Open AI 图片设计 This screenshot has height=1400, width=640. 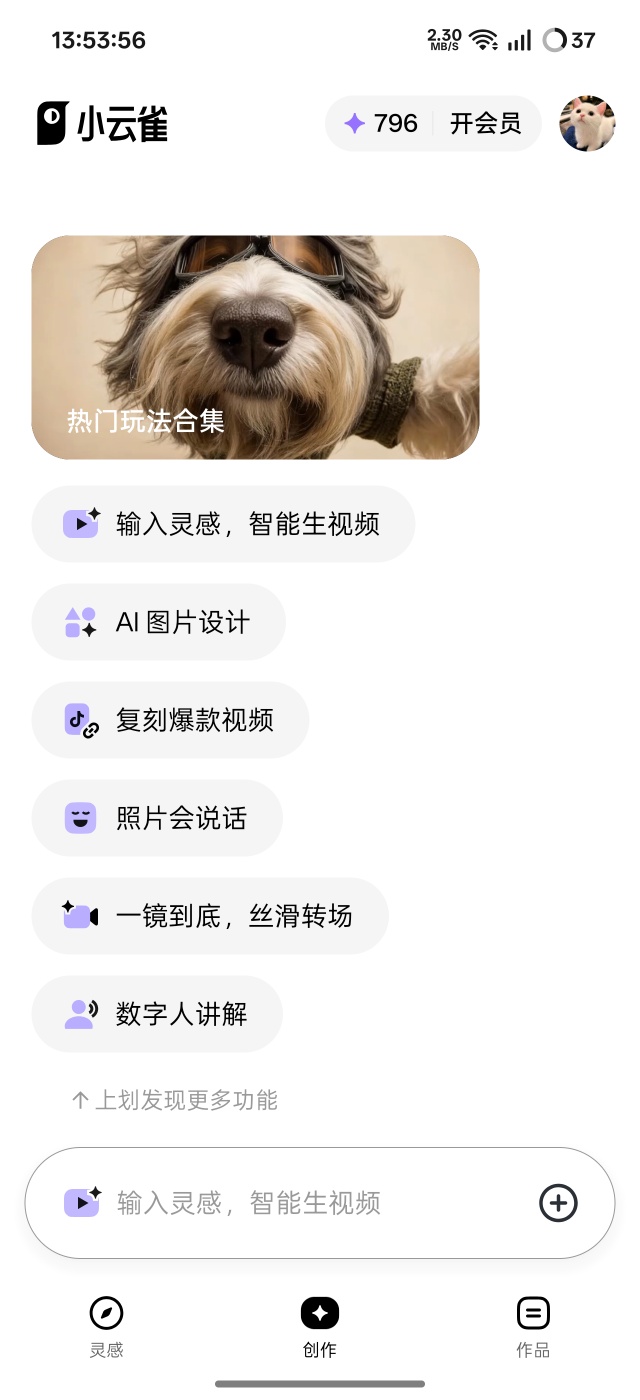click(x=158, y=622)
